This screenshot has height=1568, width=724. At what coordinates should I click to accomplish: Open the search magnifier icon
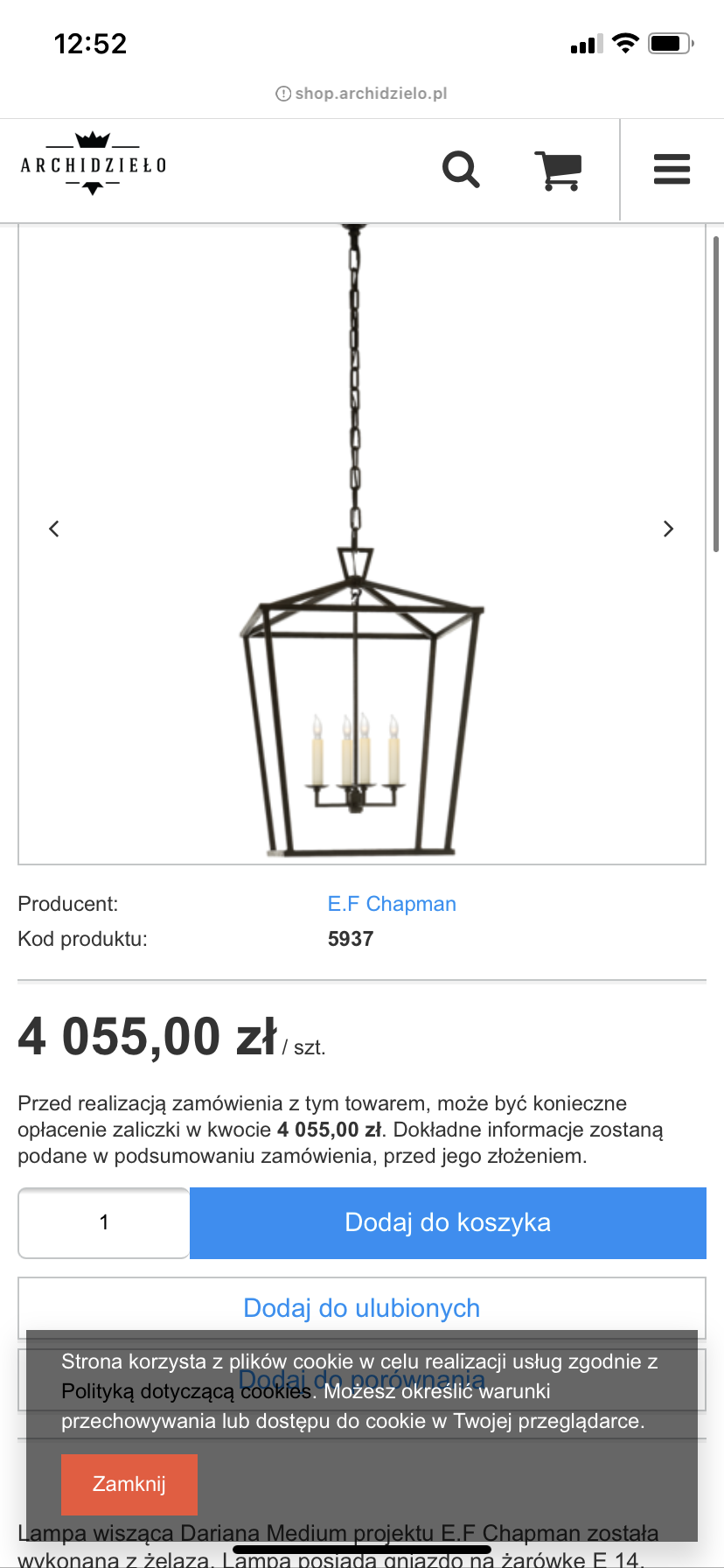click(461, 170)
